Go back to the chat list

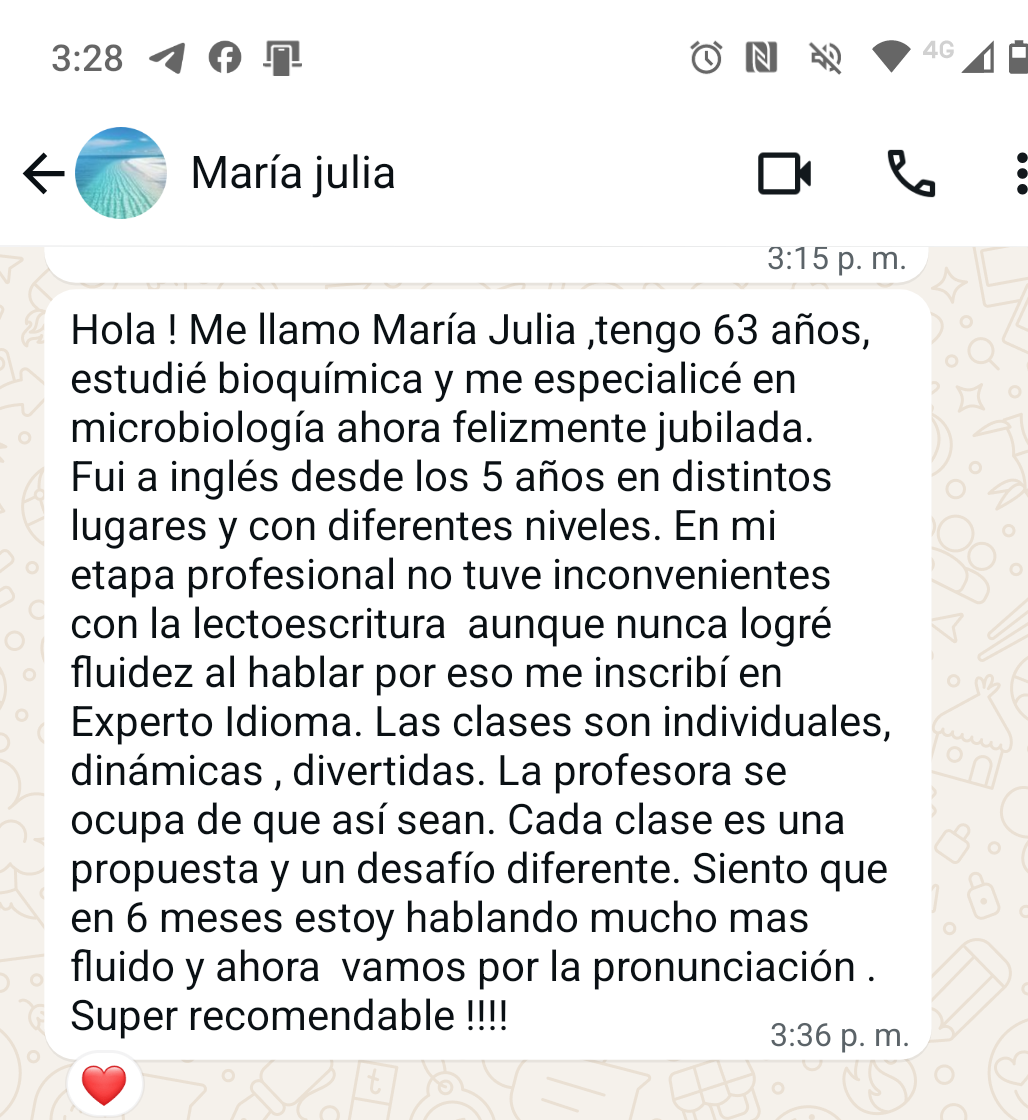(x=43, y=175)
